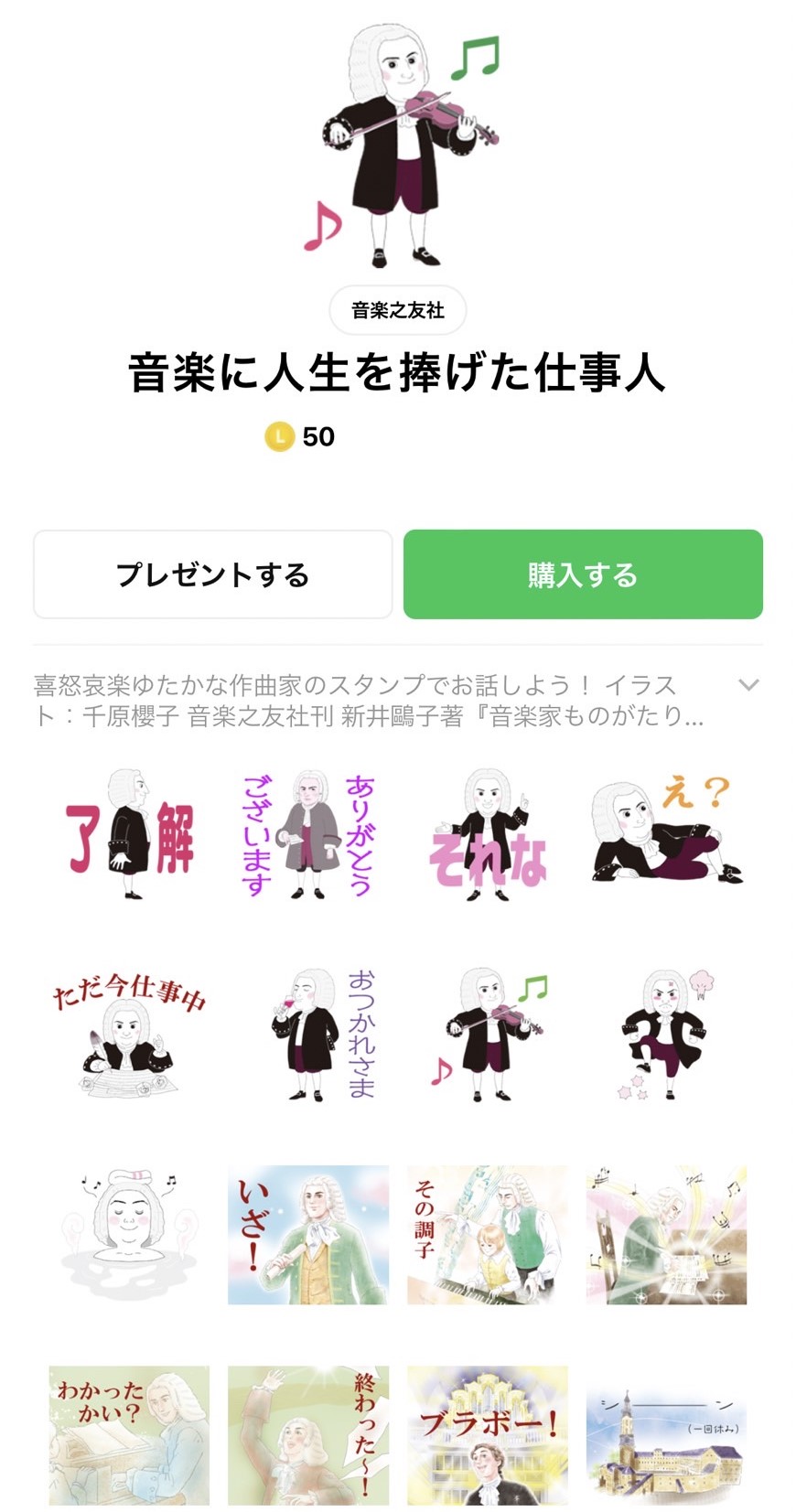Screen dimensions: 796x1512
Task: Open the 音楽之友社 creator page
Action: tap(397, 310)
